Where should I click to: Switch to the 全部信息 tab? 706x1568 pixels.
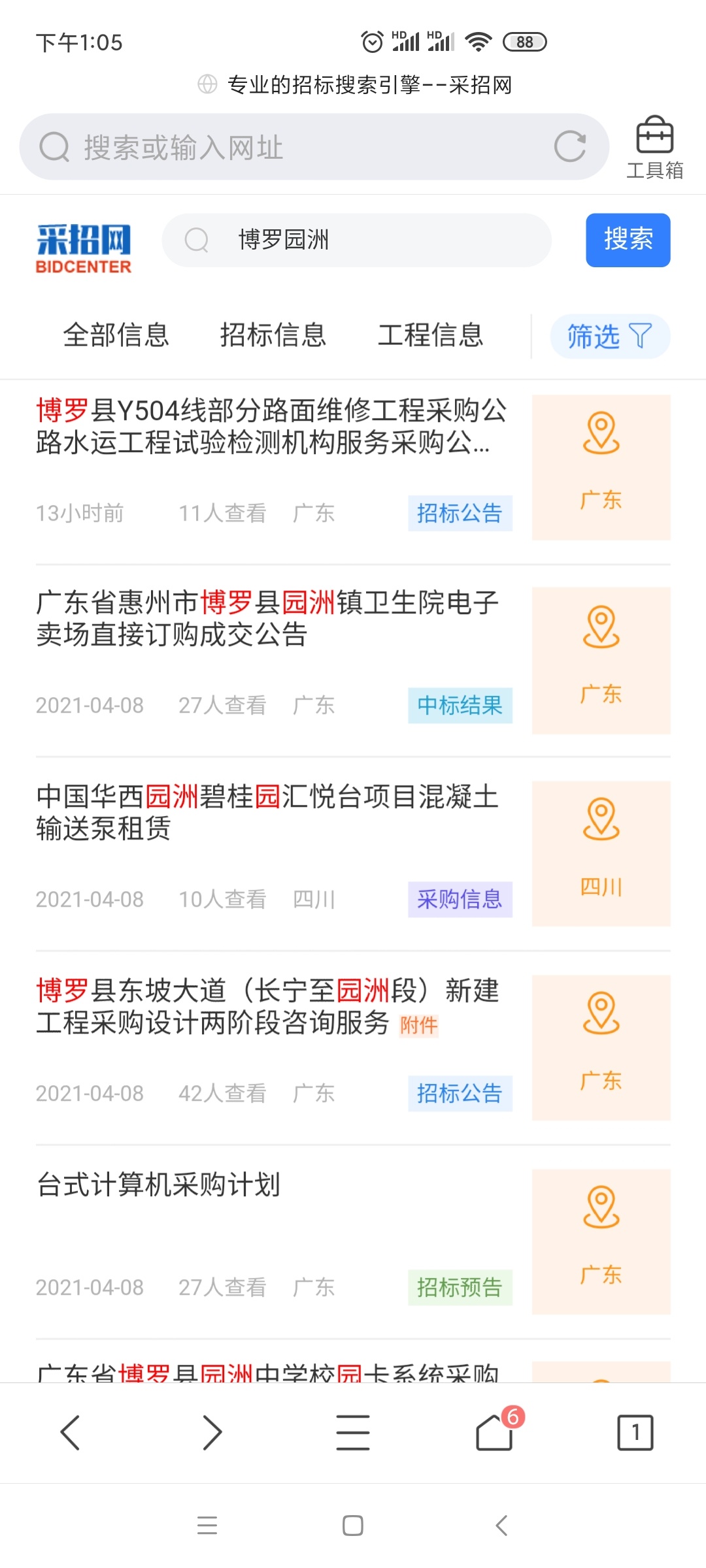116,336
